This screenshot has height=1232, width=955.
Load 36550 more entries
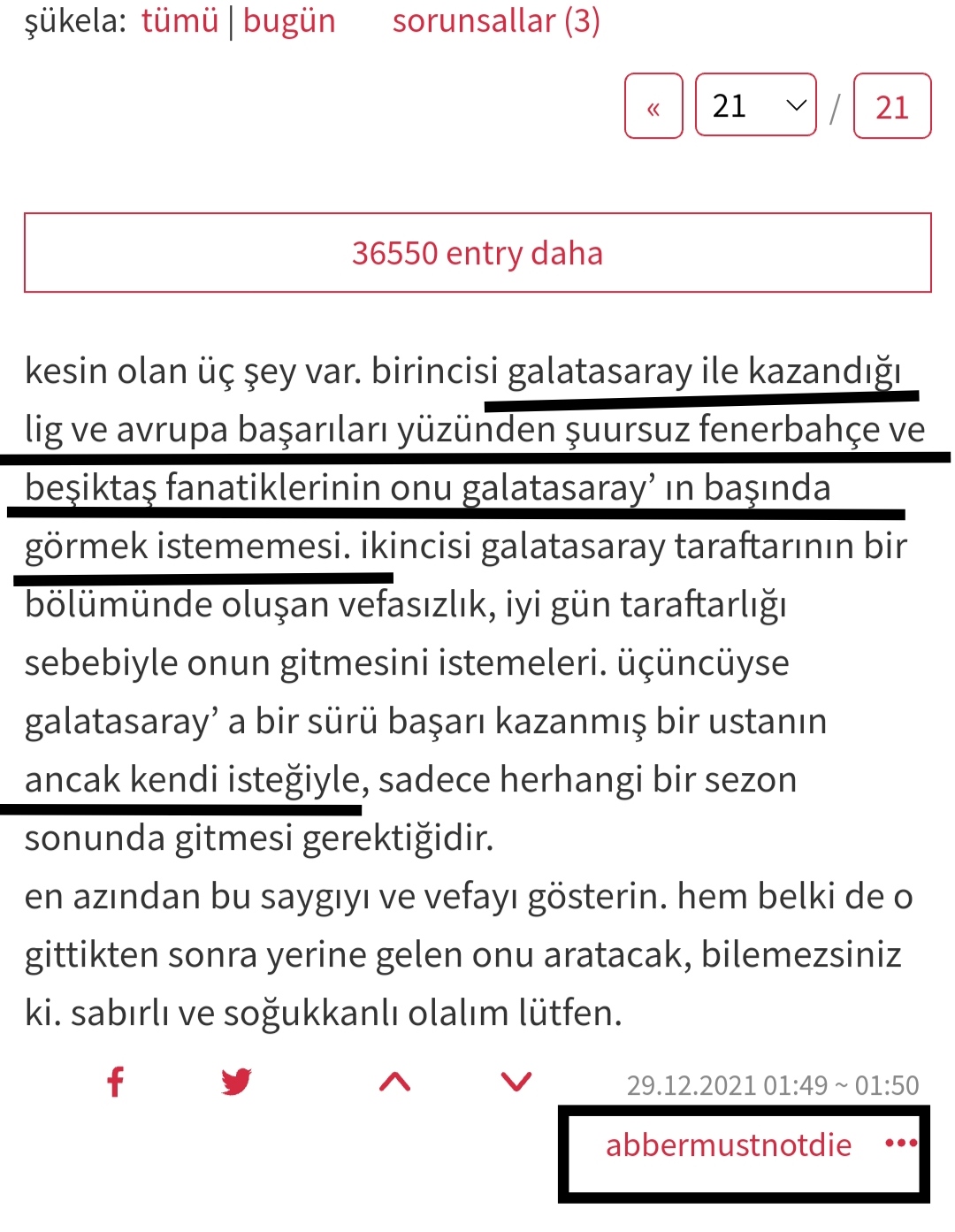click(477, 253)
